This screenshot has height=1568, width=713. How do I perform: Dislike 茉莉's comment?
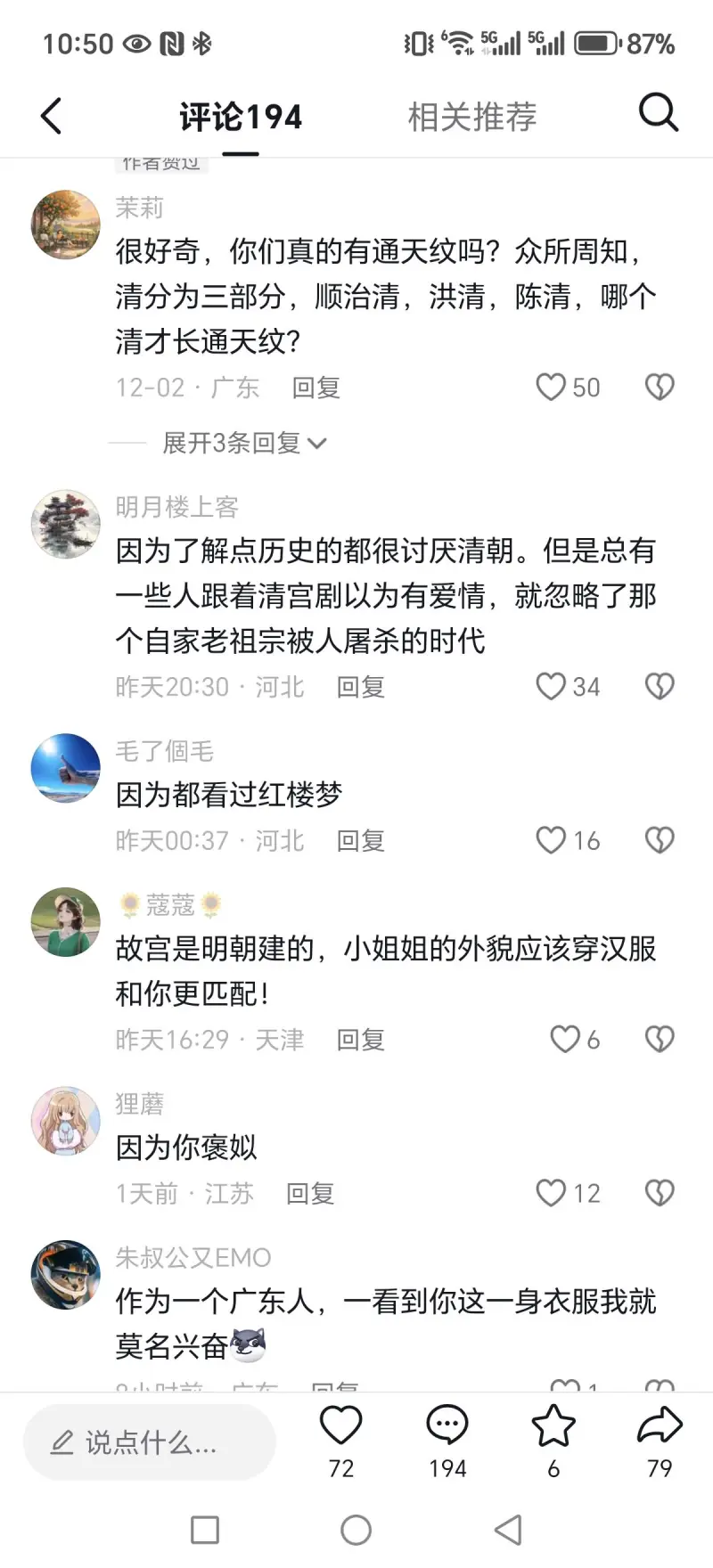(x=660, y=387)
